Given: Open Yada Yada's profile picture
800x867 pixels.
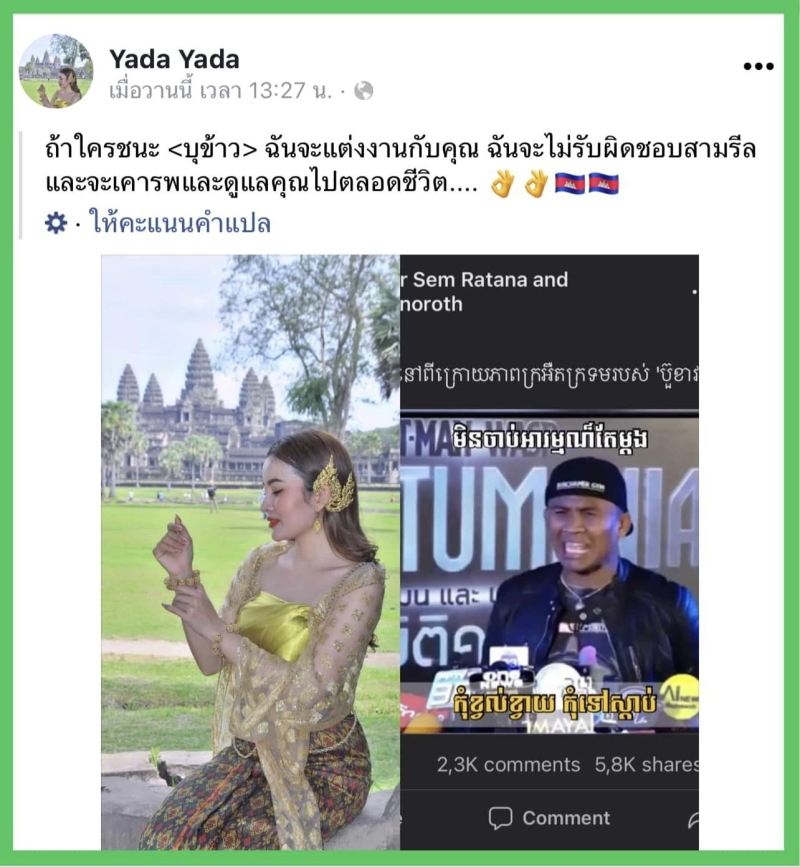Looking at the screenshot, I should pos(56,71).
